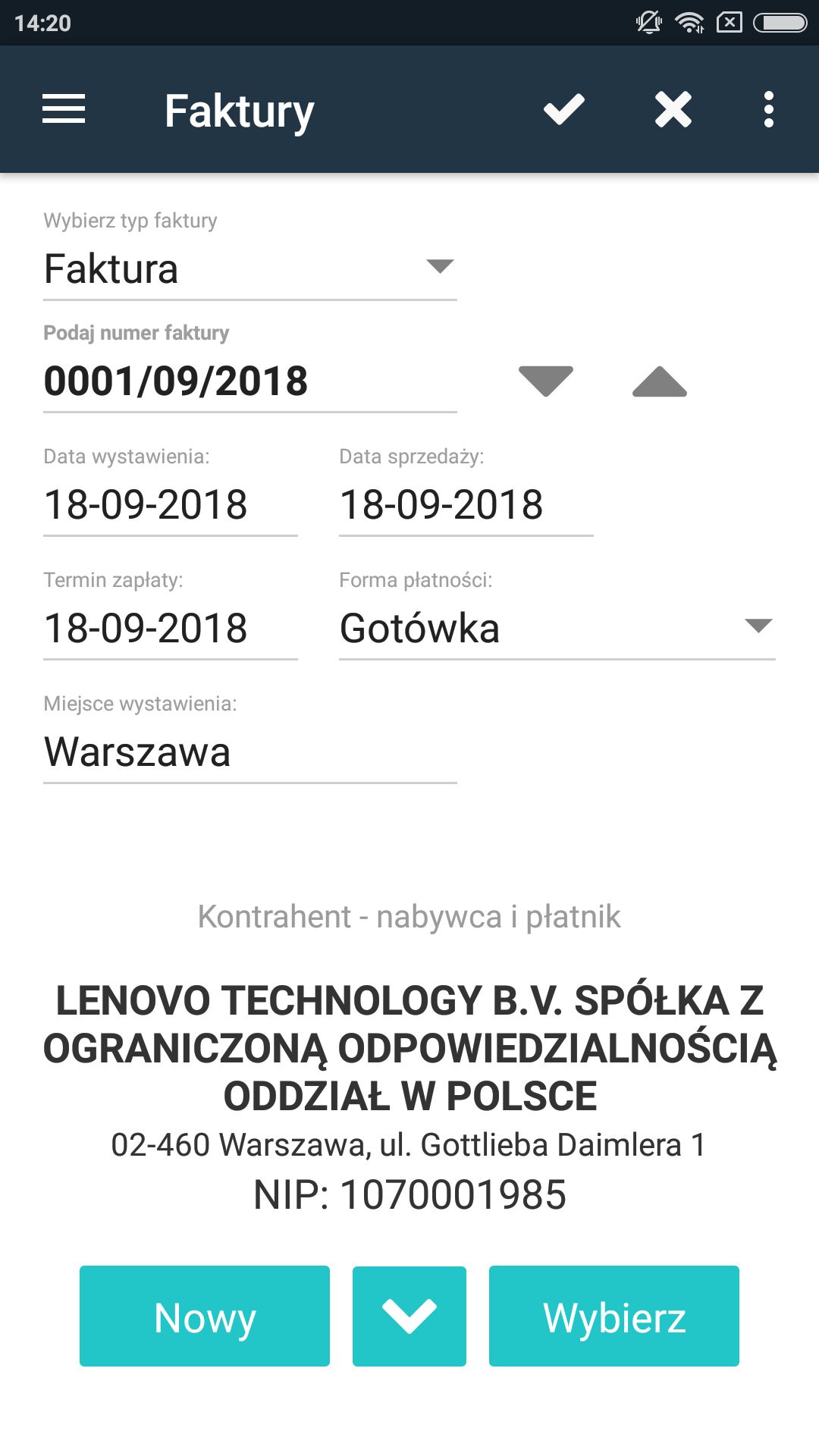The image size is (819, 1456).
Task: Change the Data wystawienia date
Action: [x=171, y=505]
